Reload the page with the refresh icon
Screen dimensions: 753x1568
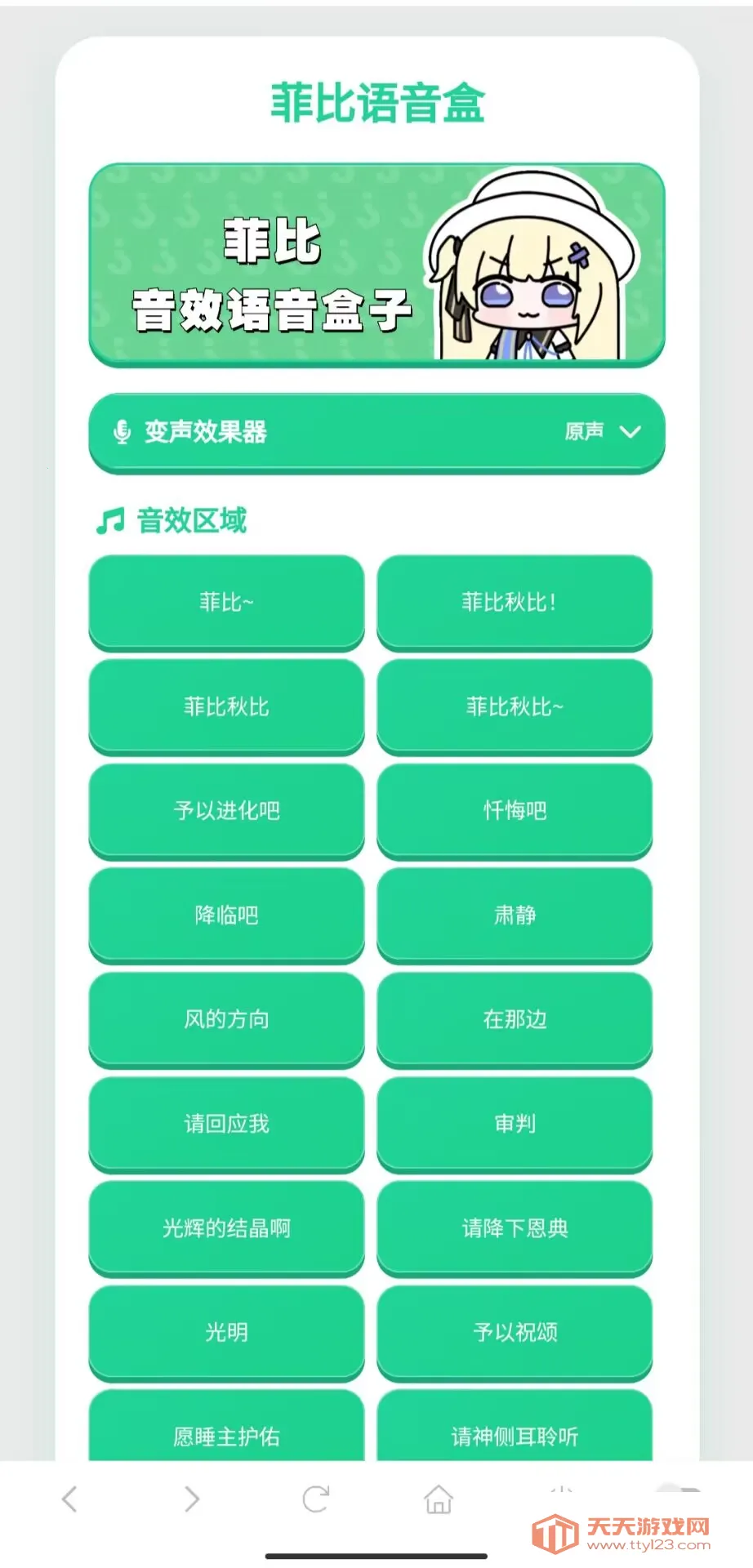pyautogui.click(x=315, y=1499)
